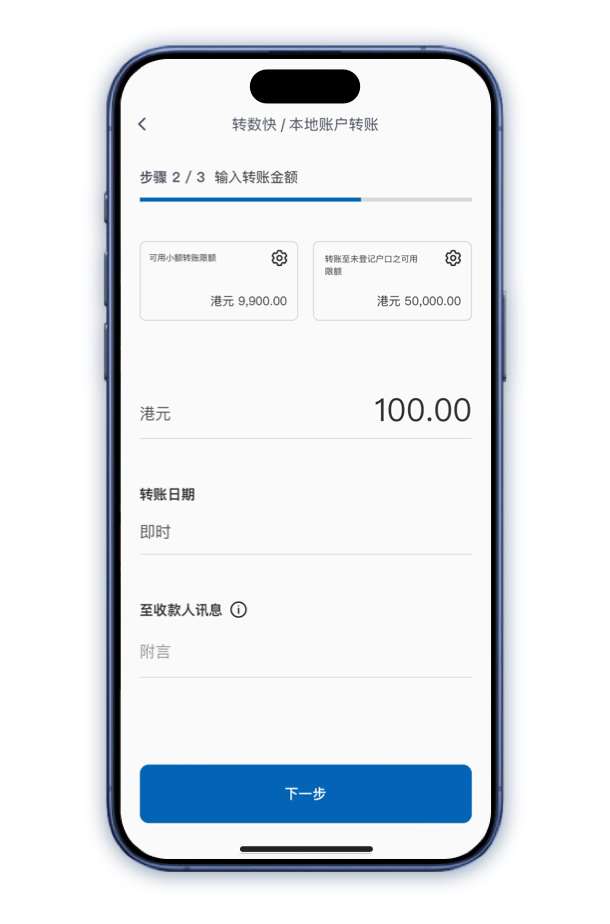Open settings for 转账至未登记户口之可用限额
610x924 pixels.
pos(453,258)
